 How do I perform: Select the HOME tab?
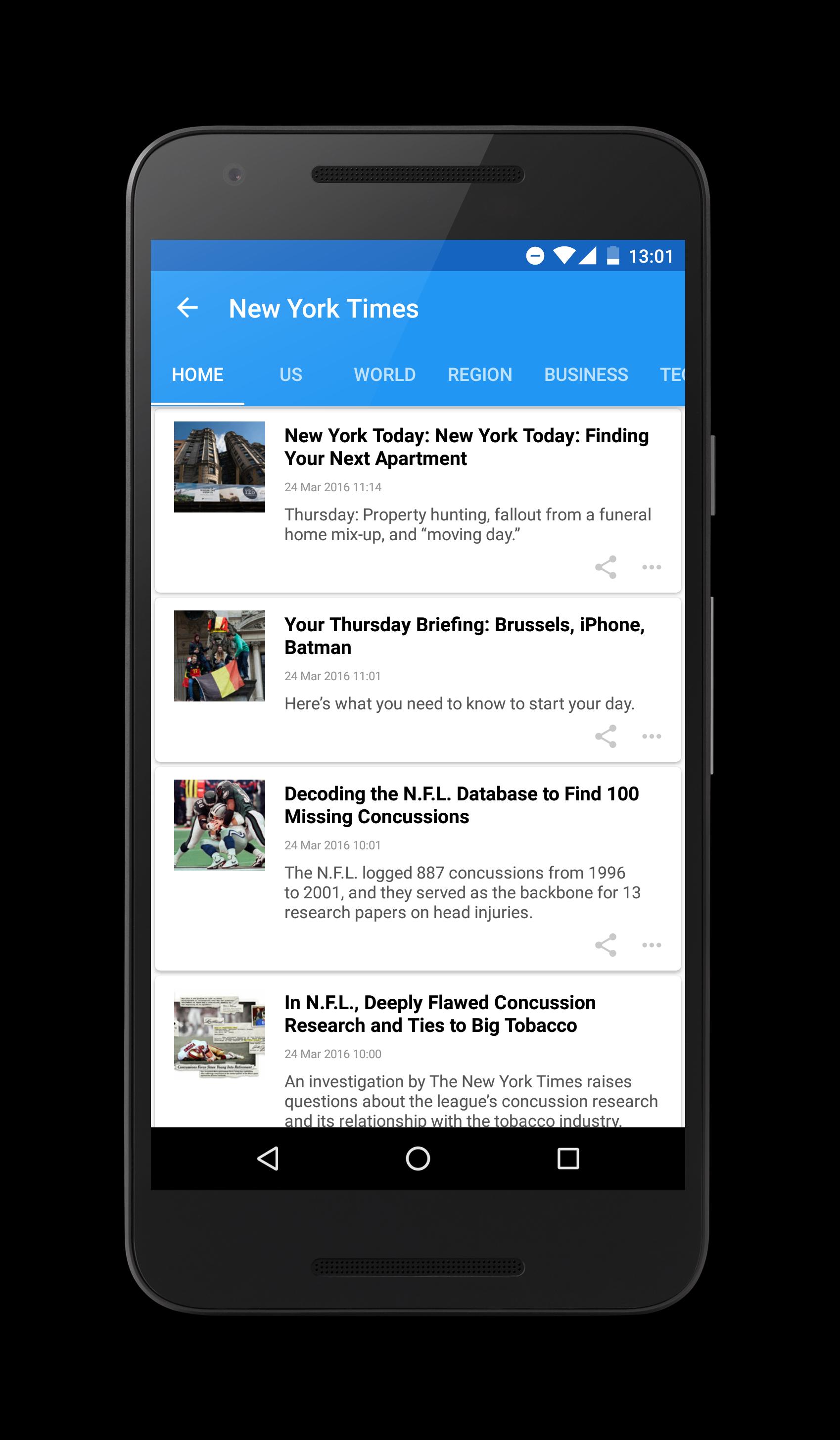coord(197,374)
